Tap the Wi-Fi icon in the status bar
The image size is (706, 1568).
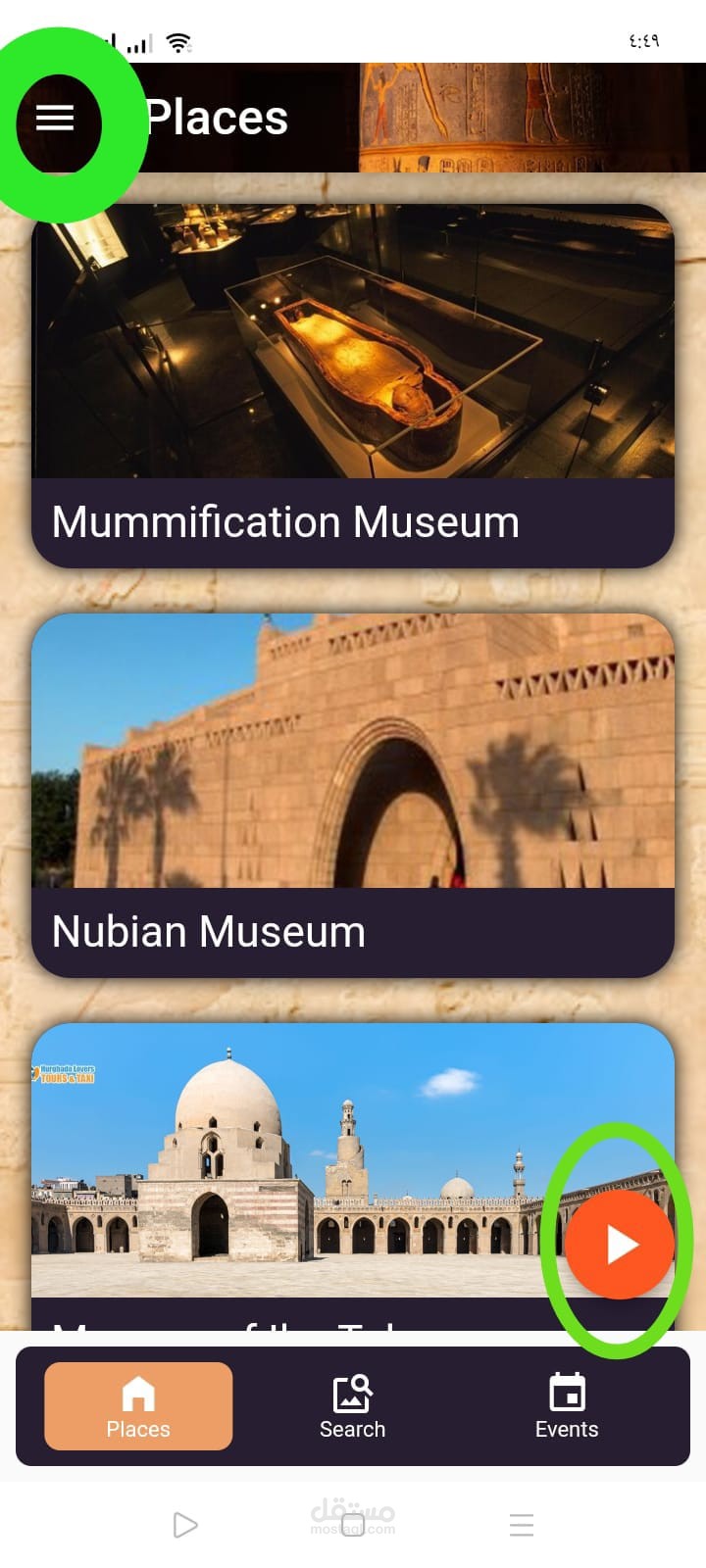[176, 41]
